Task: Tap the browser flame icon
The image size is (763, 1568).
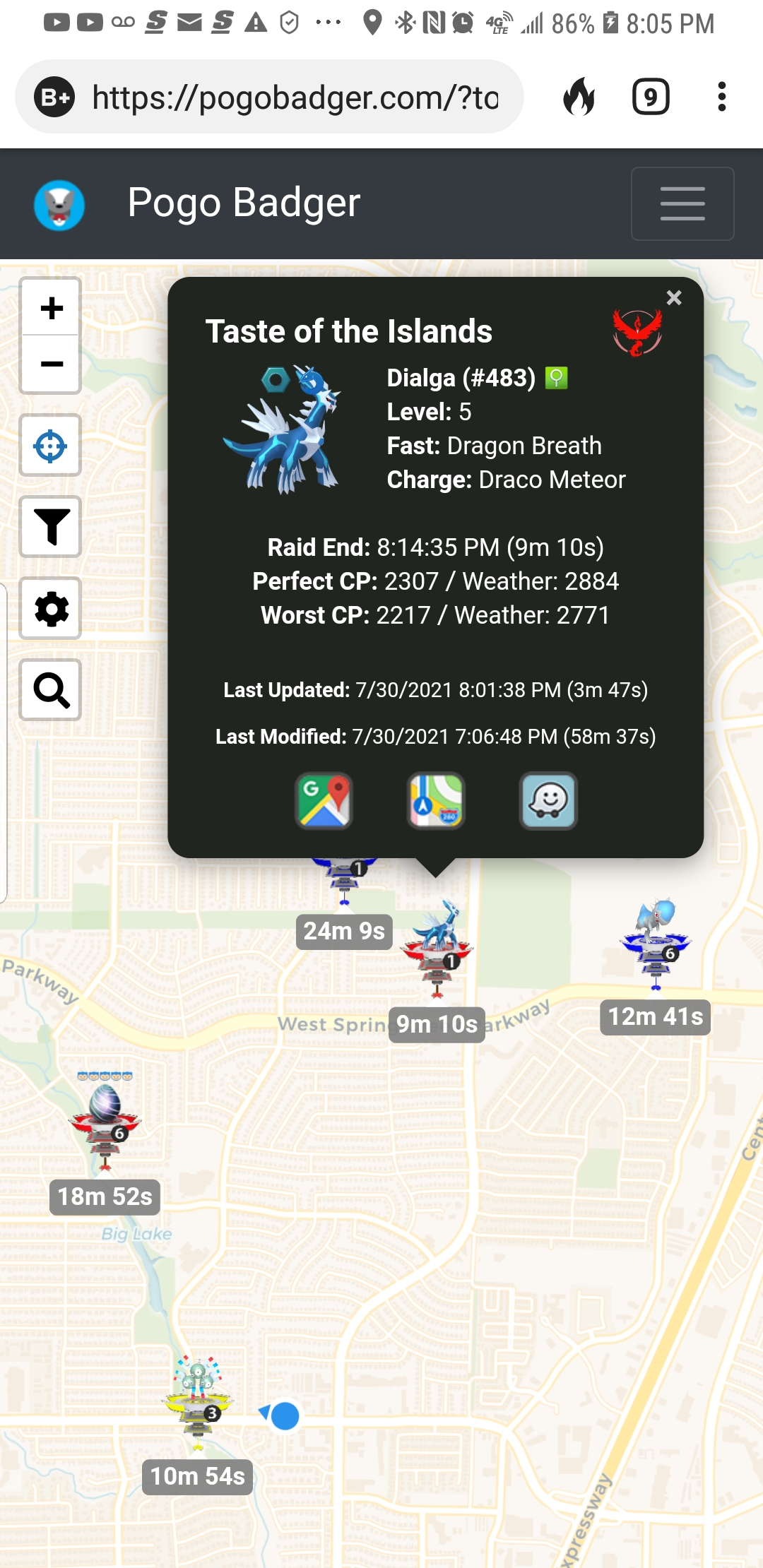Action: (579, 97)
